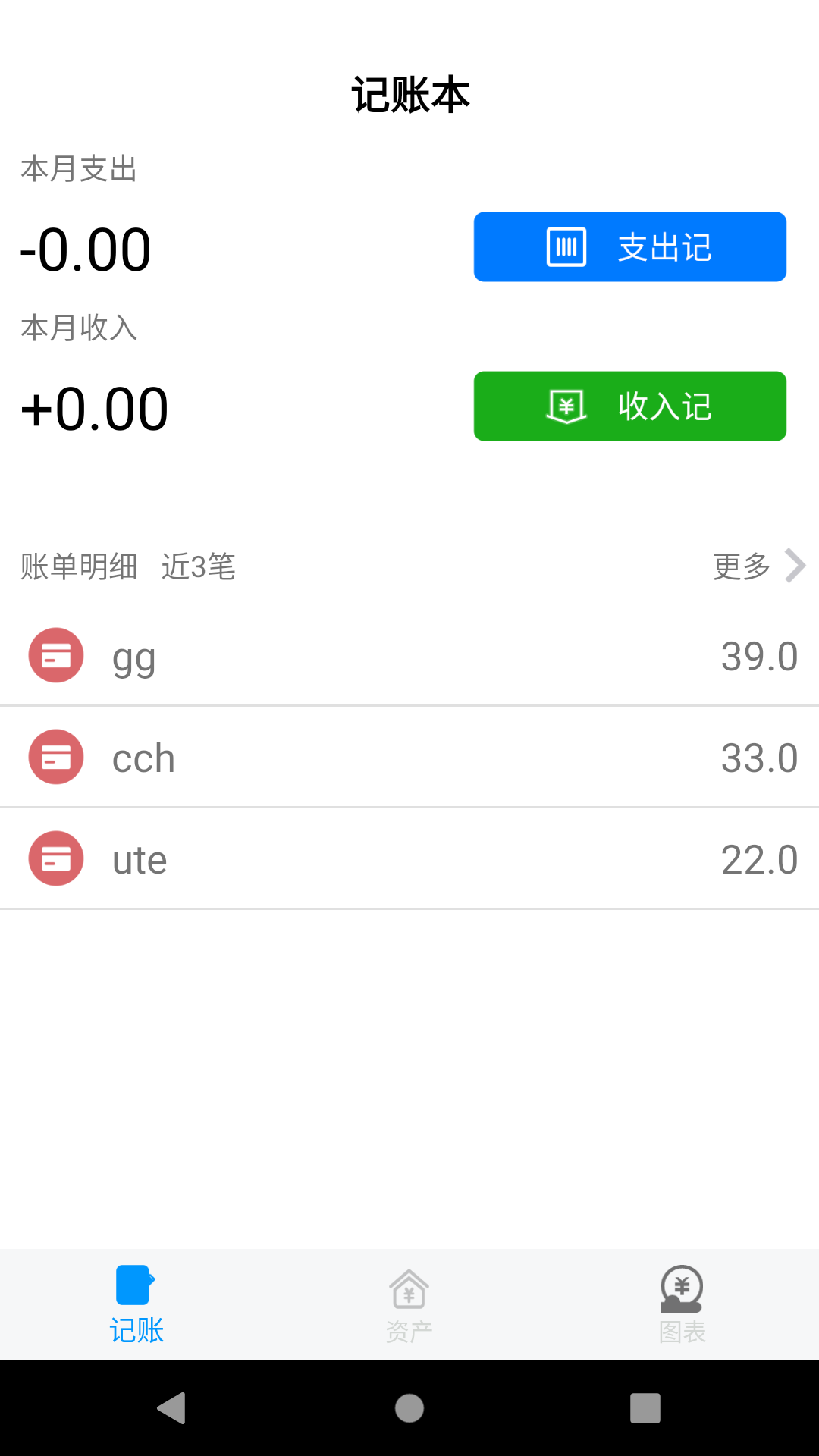The image size is (819, 1456).
Task: Add an income record with 收入记
Action: coord(629,406)
